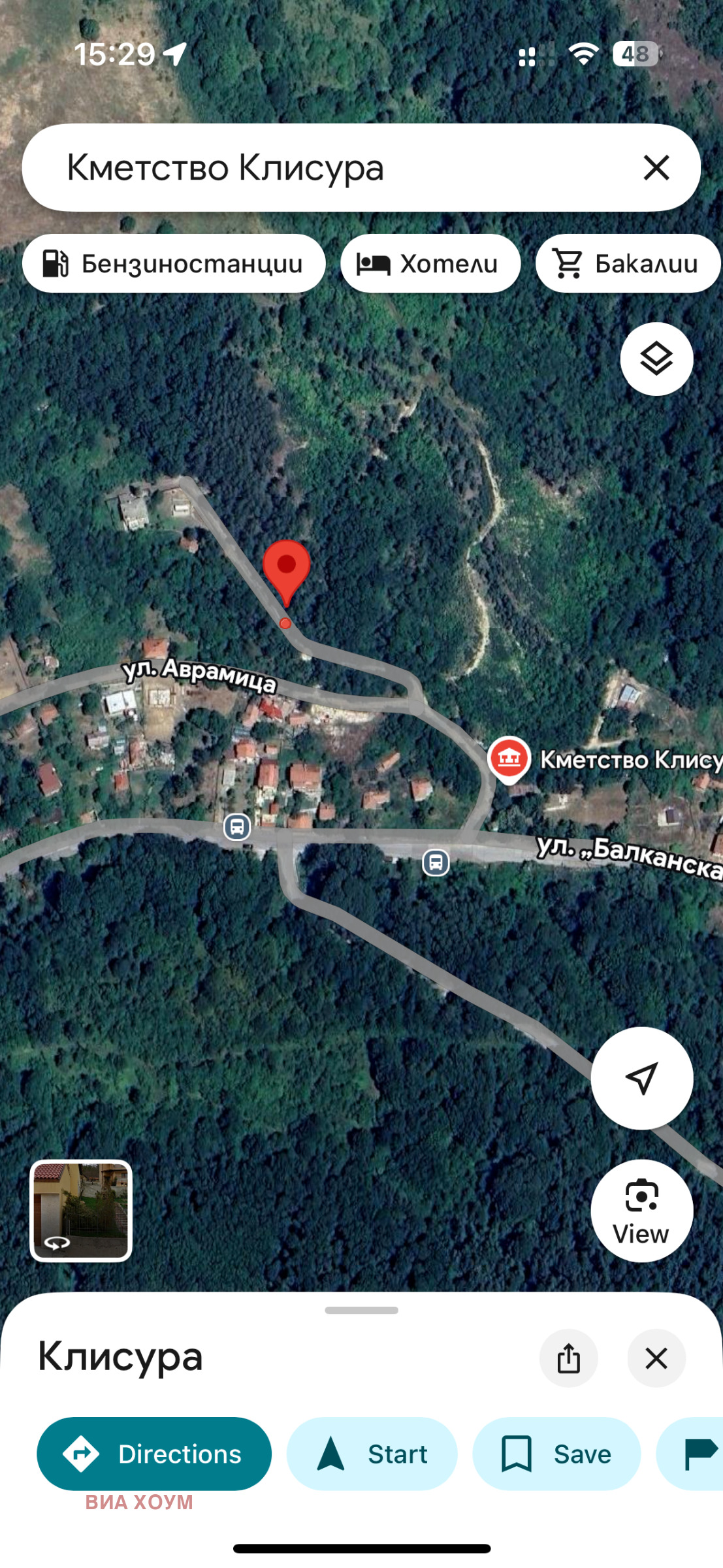This screenshot has width=723, height=1568.
Task: Get Directions to Клисура
Action: pyautogui.click(x=154, y=1454)
